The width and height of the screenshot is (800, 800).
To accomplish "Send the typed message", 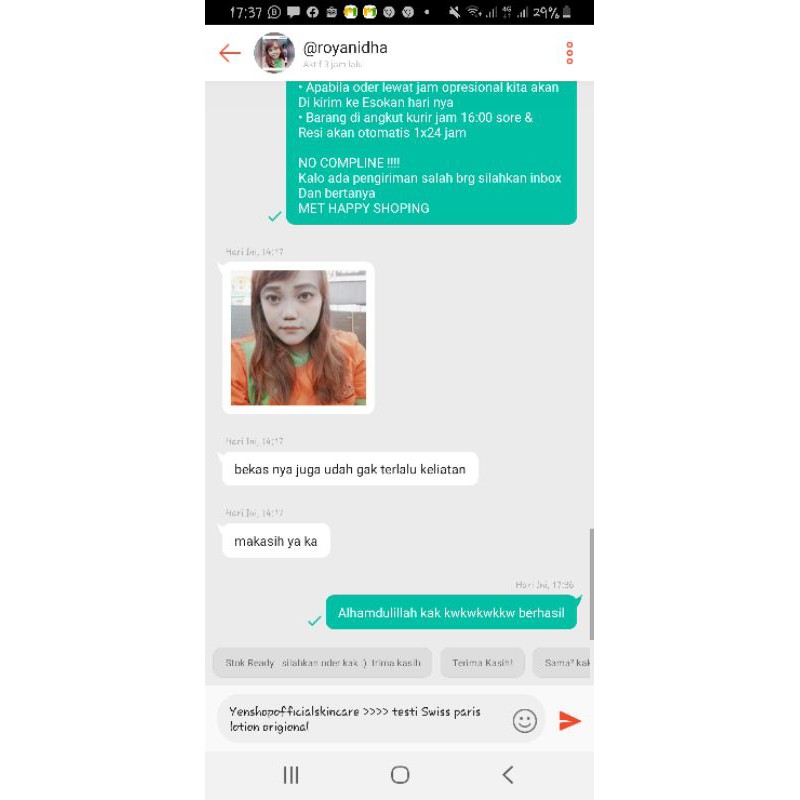I will click(x=570, y=720).
